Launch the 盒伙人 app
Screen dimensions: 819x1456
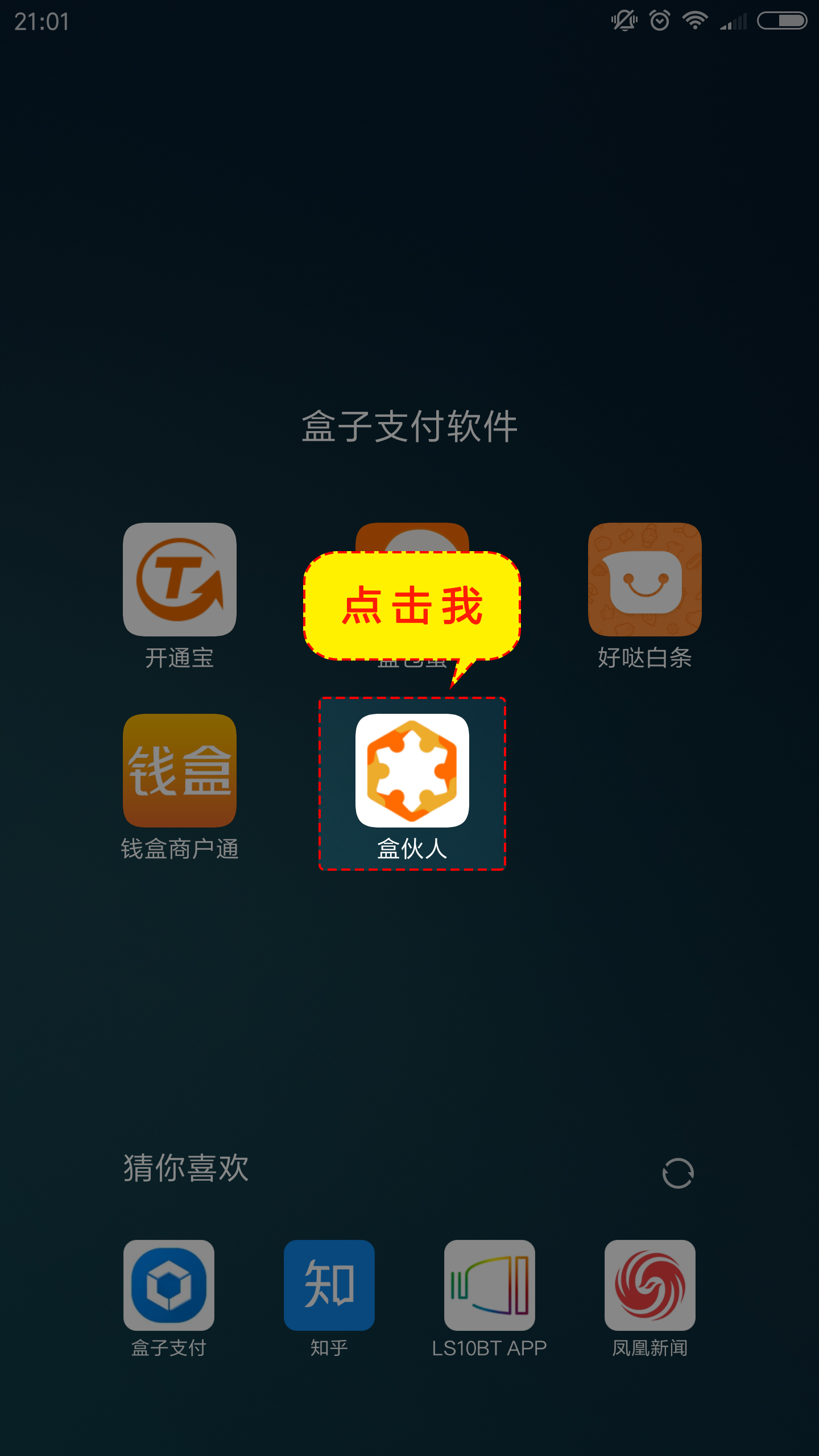412,771
